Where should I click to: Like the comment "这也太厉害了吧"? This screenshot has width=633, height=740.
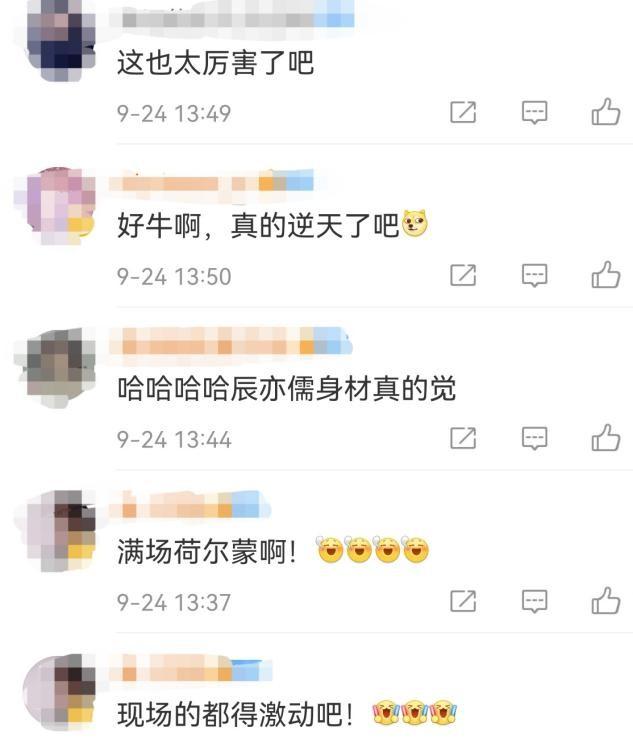pos(606,112)
